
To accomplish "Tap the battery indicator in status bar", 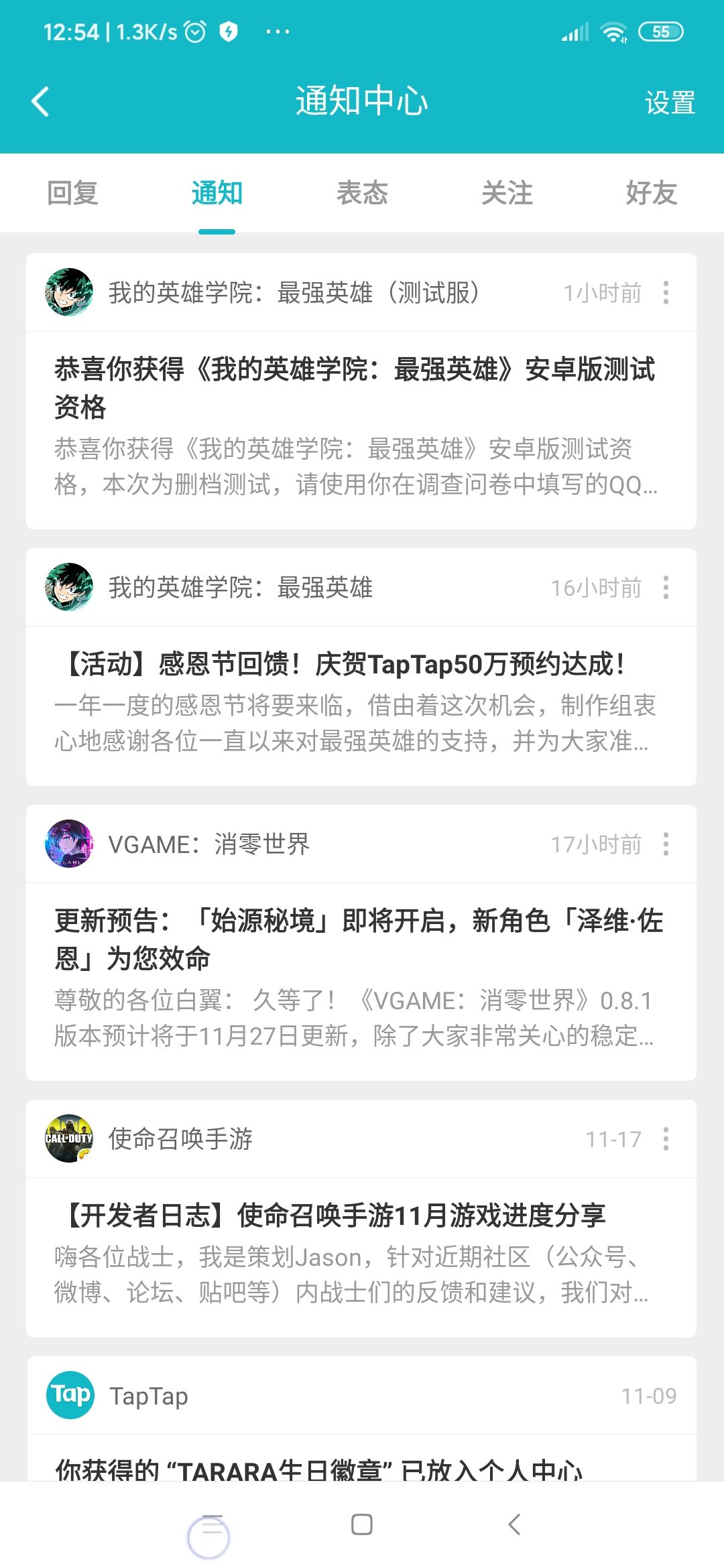I will pyautogui.click(x=660, y=31).
